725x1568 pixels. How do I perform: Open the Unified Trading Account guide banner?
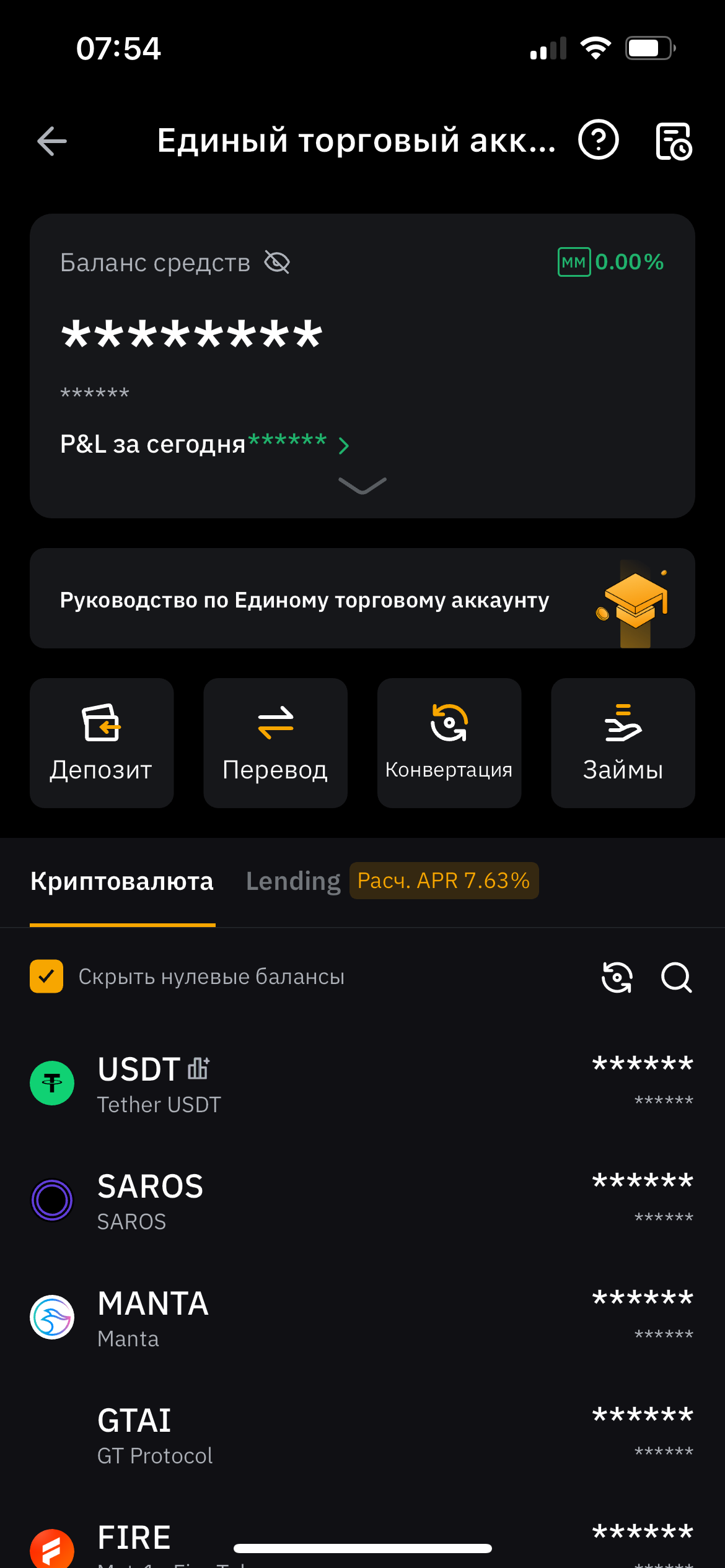pos(362,599)
